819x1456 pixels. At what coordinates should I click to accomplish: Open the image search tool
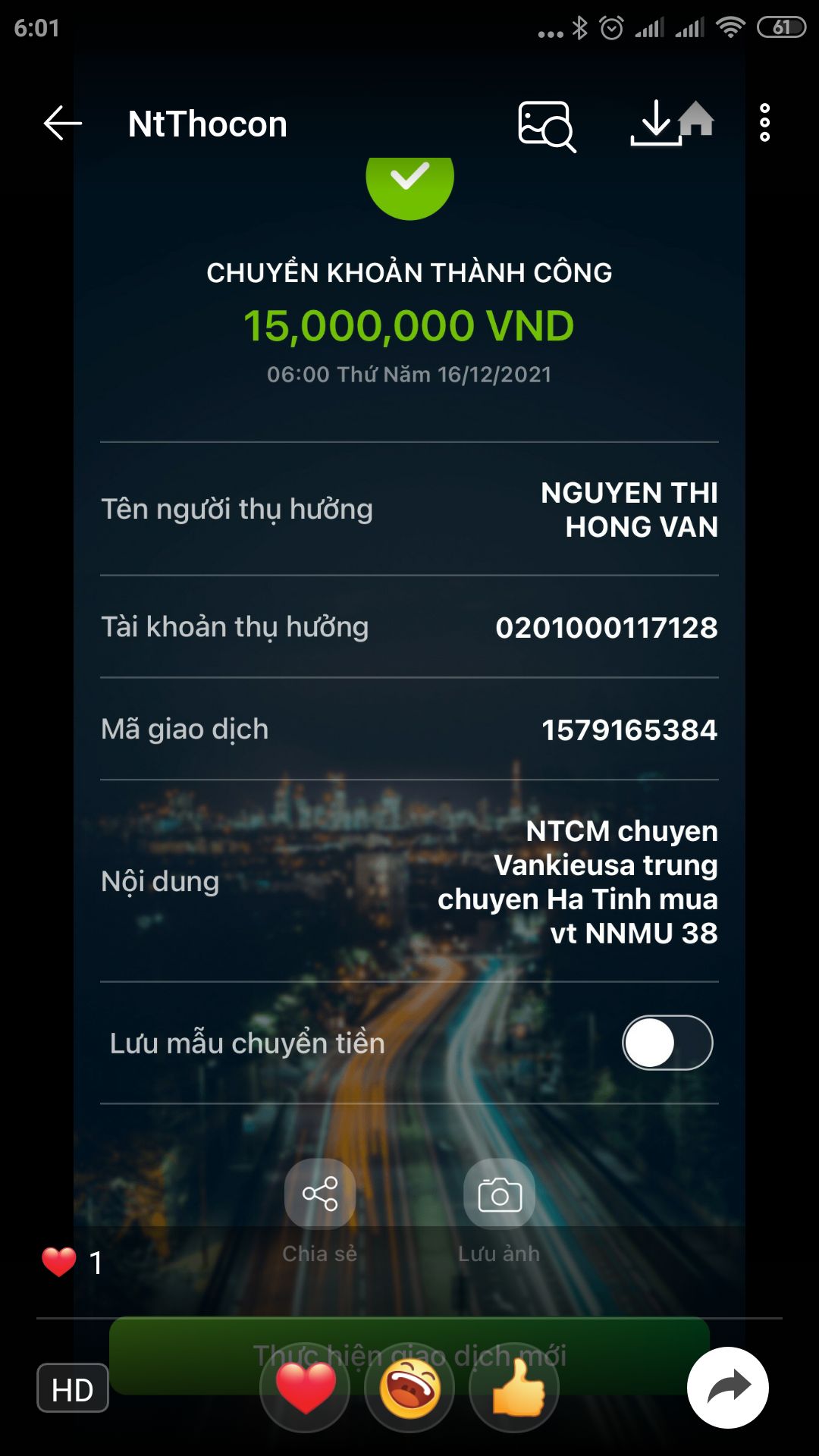click(x=546, y=125)
